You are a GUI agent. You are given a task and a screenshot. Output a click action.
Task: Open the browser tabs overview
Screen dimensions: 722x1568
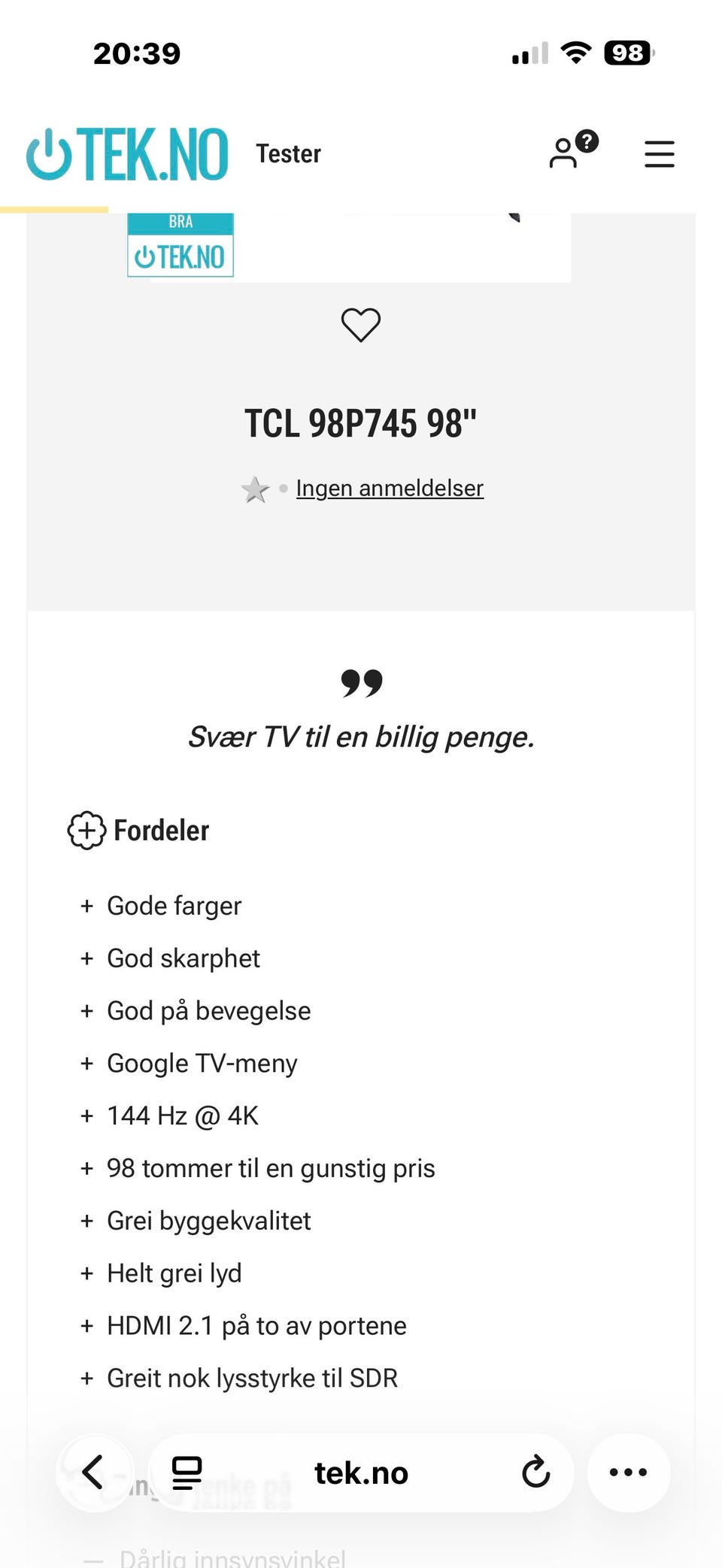pyautogui.click(x=187, y=1473)
